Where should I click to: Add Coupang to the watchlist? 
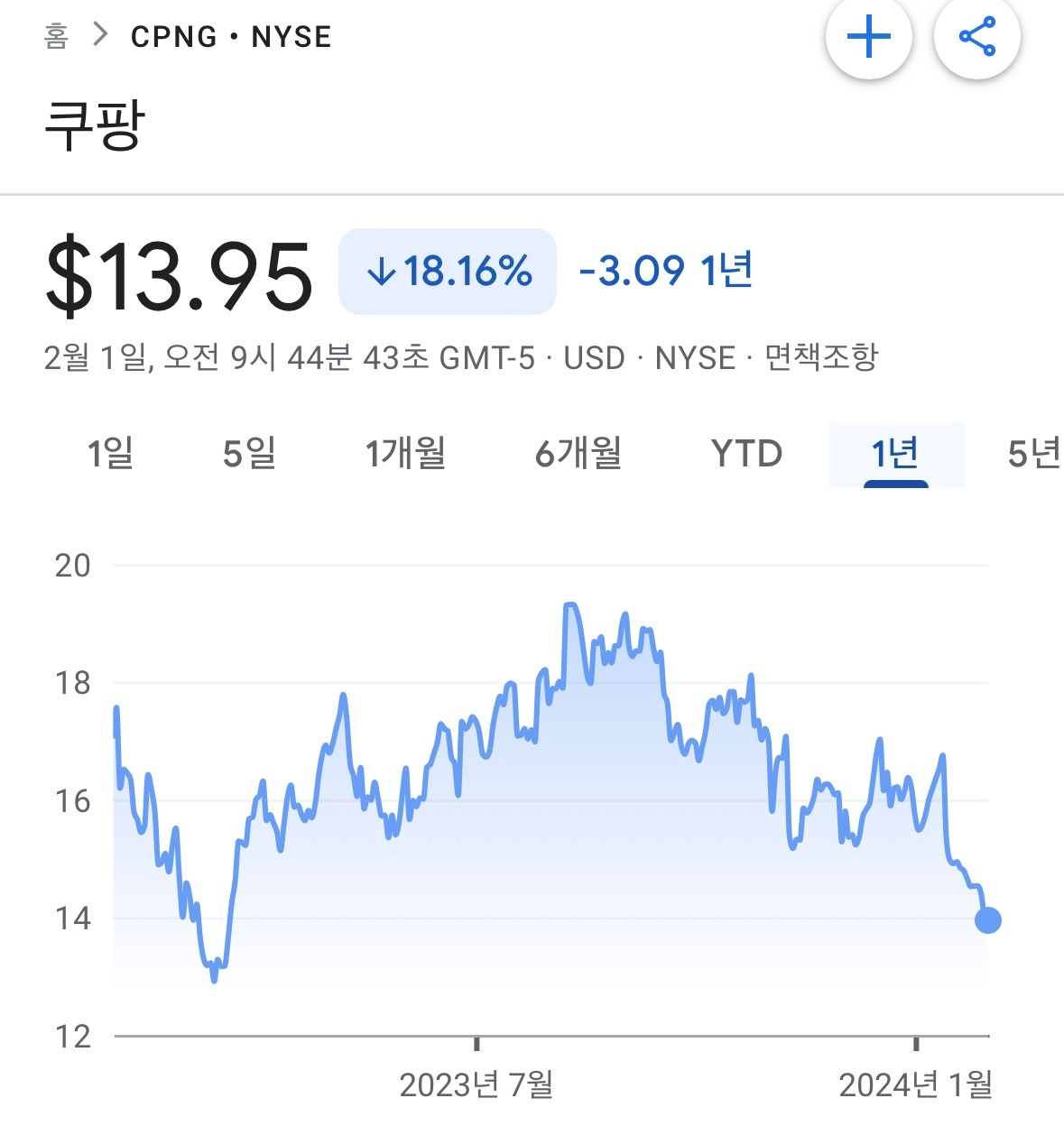coord(868,38)
